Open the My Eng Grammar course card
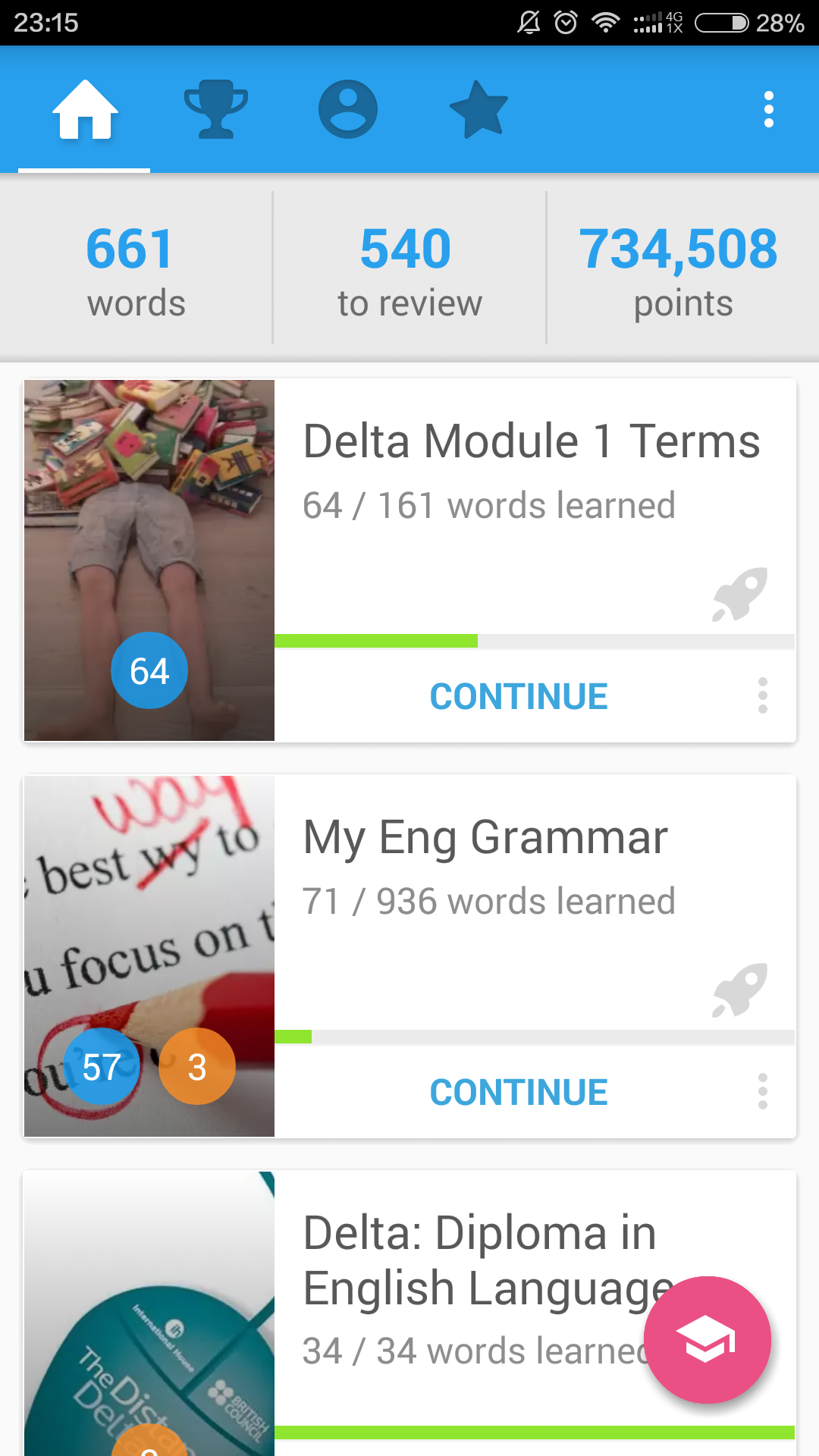 [409, 956]
